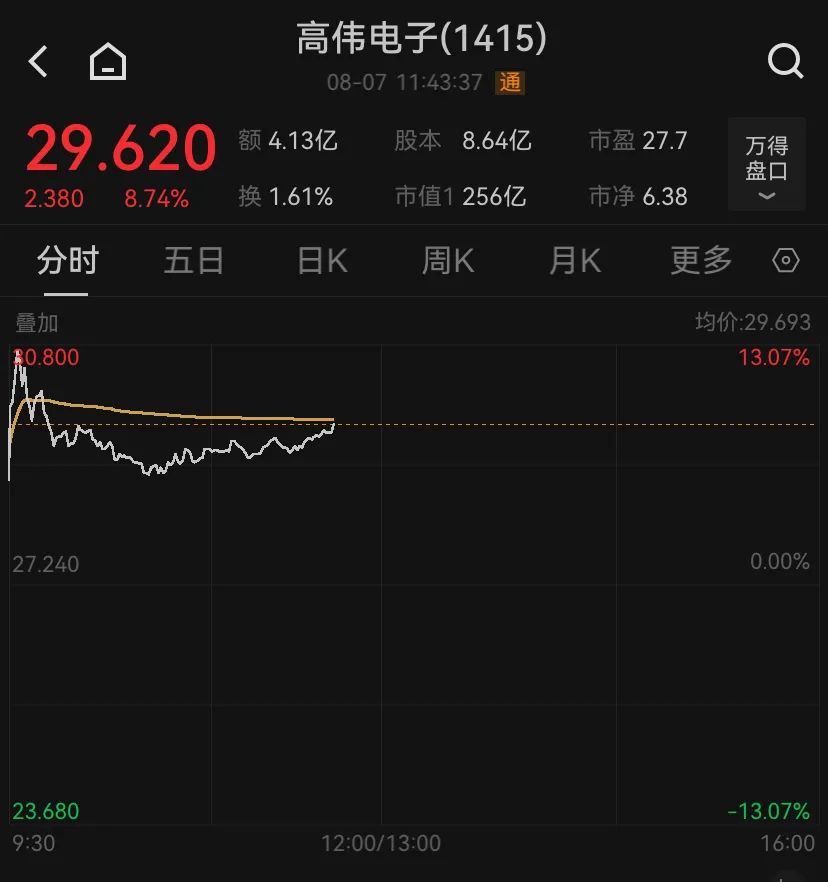Select the 周K chart tab
This screenshot has width=828, height=882.
tap(448, 261)
